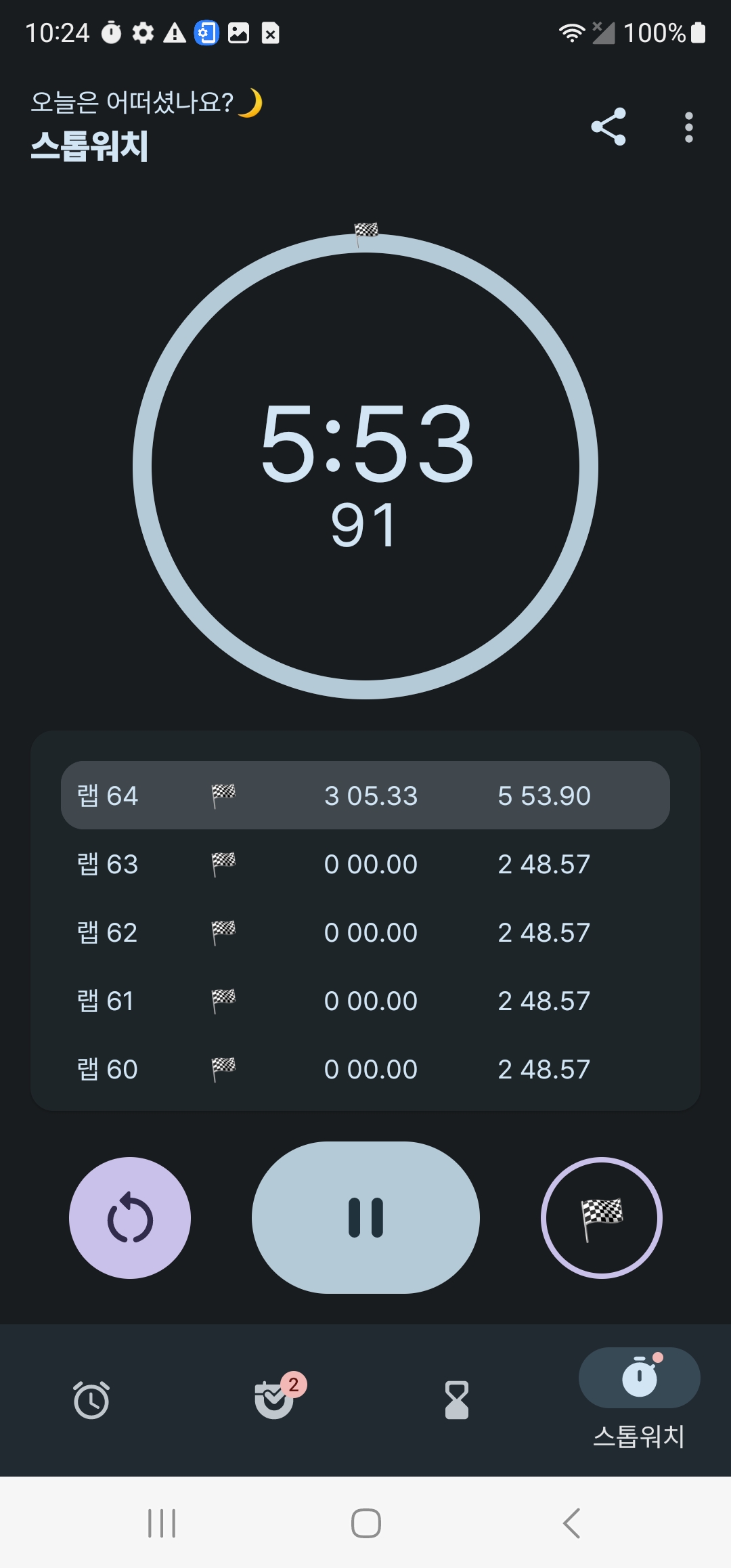Go back using system navigation

(x=571, y=1523)
